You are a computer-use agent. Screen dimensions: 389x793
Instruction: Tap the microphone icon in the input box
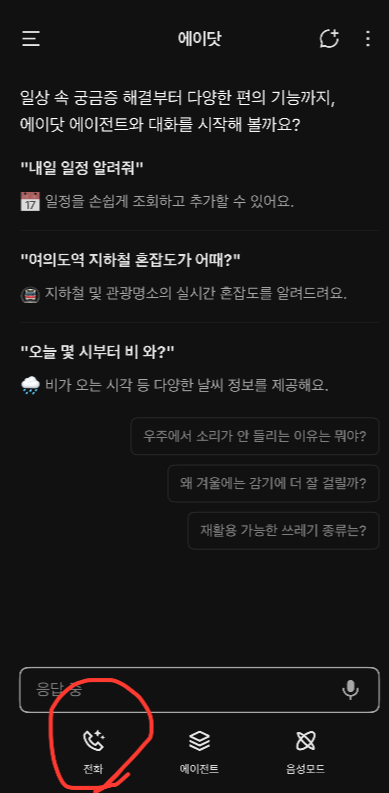pos(351,690)
